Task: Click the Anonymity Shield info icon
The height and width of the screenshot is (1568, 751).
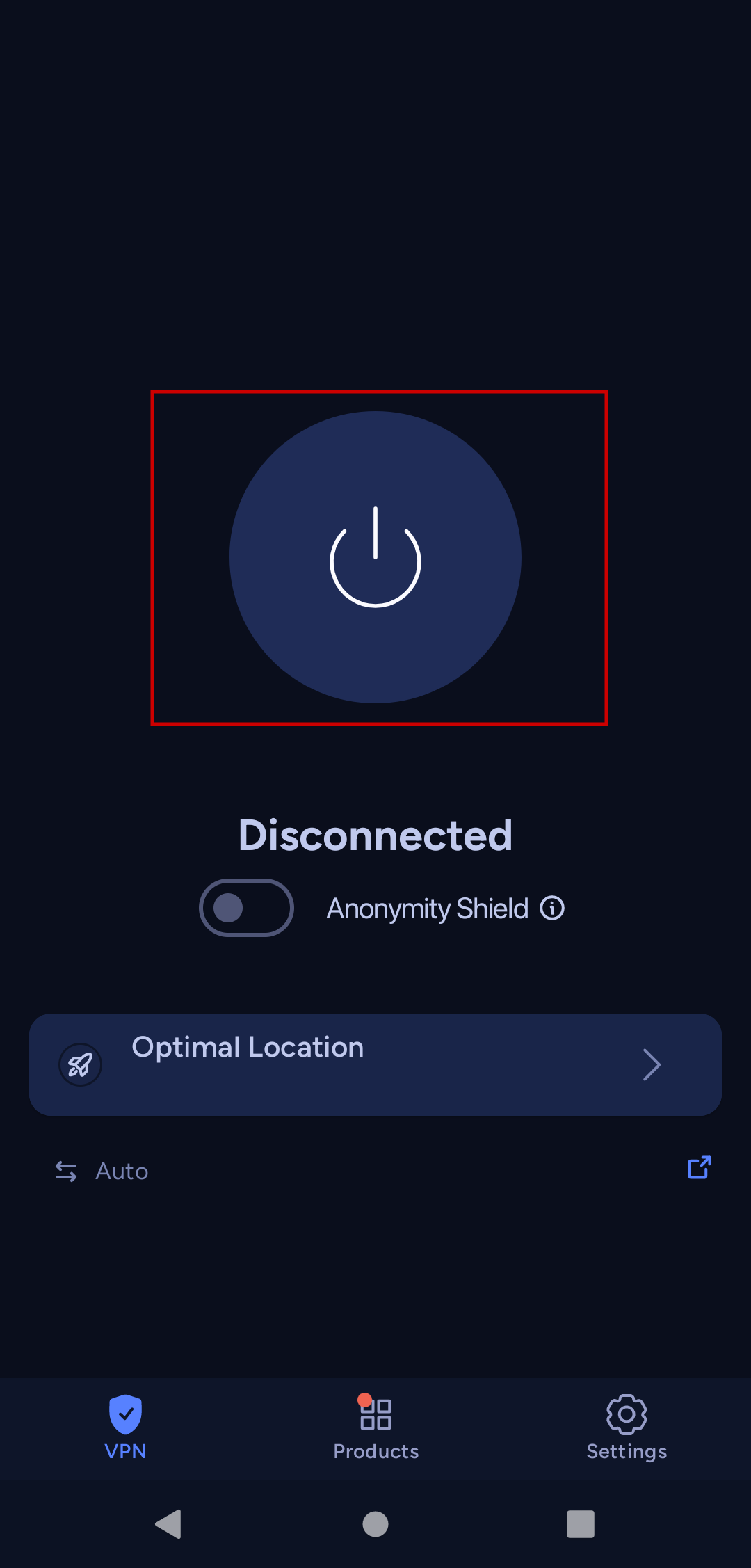Action: [551, 908]
